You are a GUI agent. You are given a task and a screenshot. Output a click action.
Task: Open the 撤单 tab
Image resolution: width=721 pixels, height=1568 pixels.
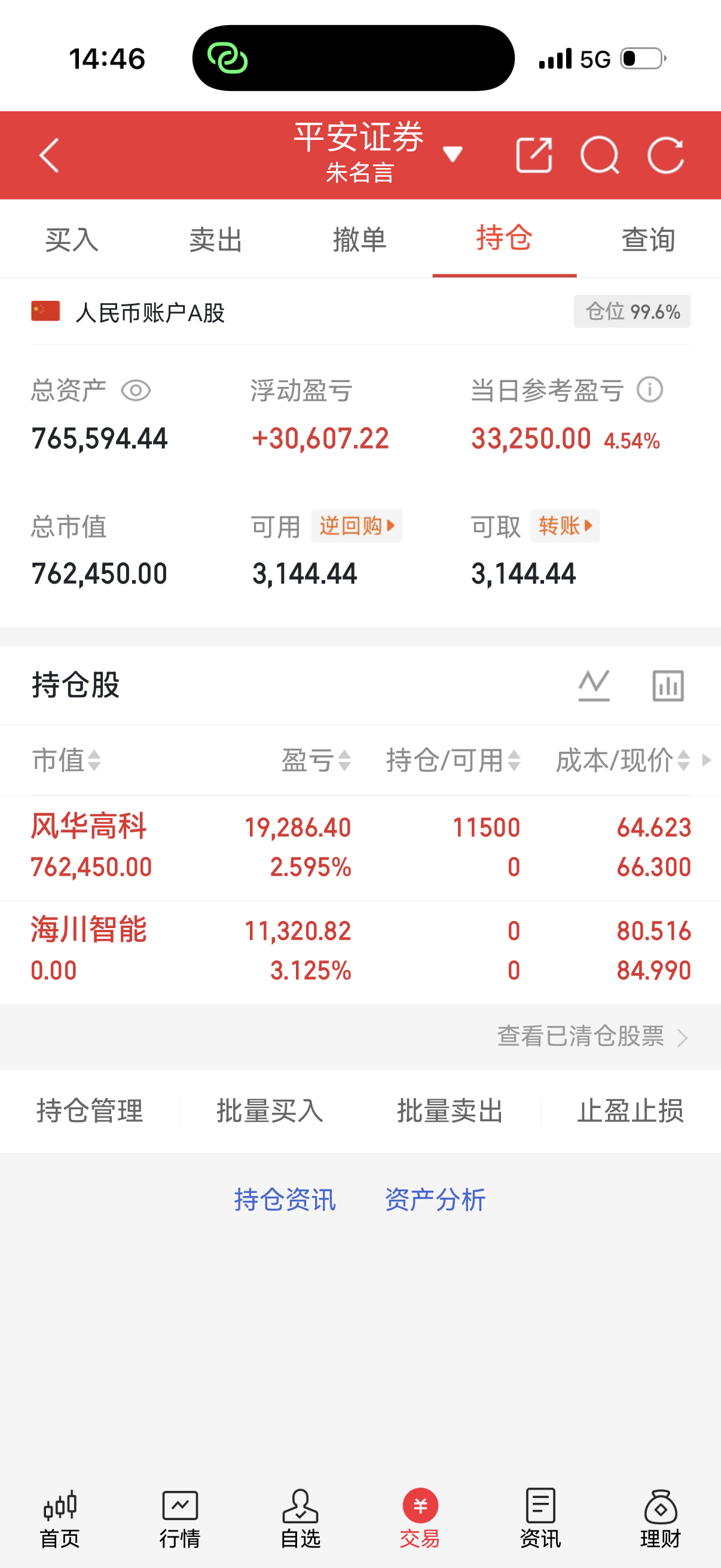click(x=360, y=239)
